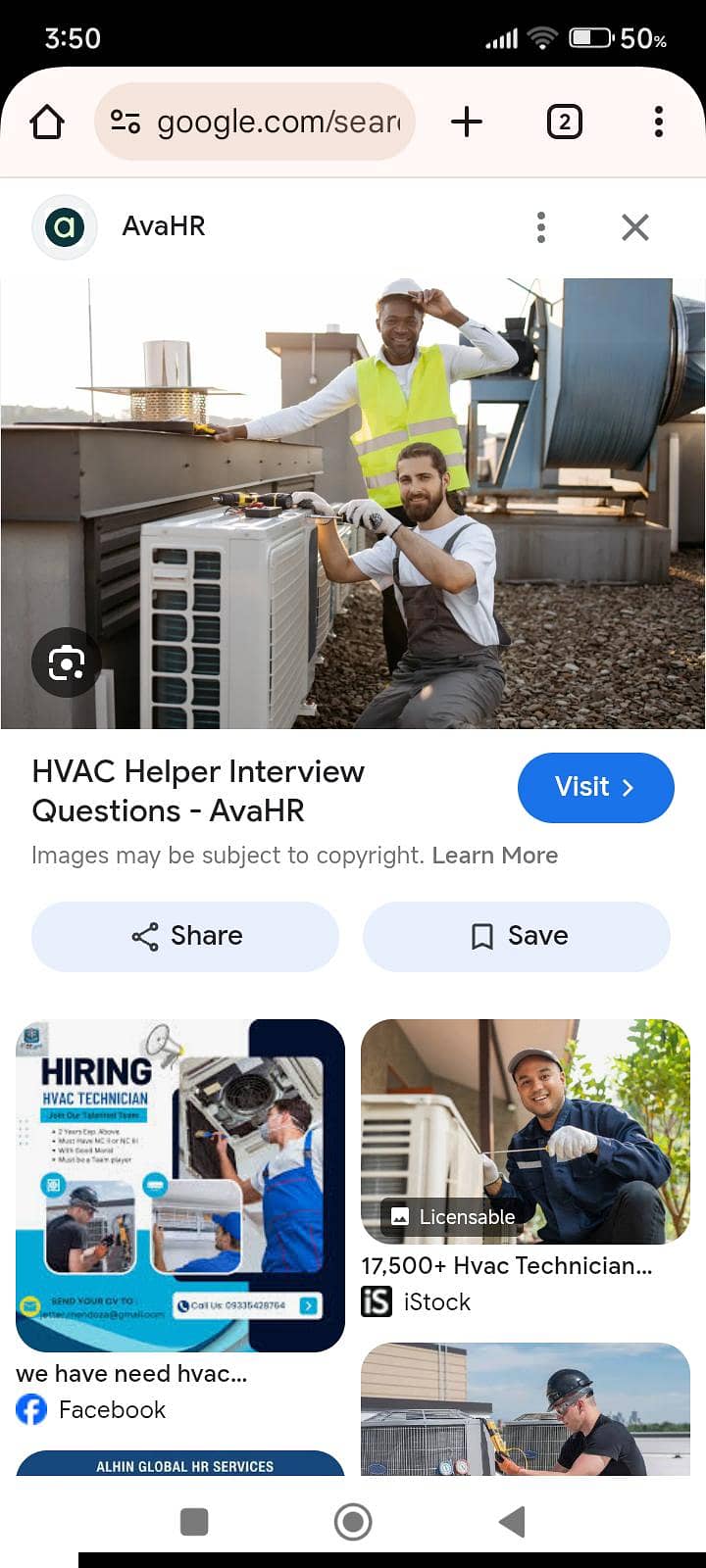
Task: Tap the battery indicator in the status bar
Action: click(x=592, y=39)
